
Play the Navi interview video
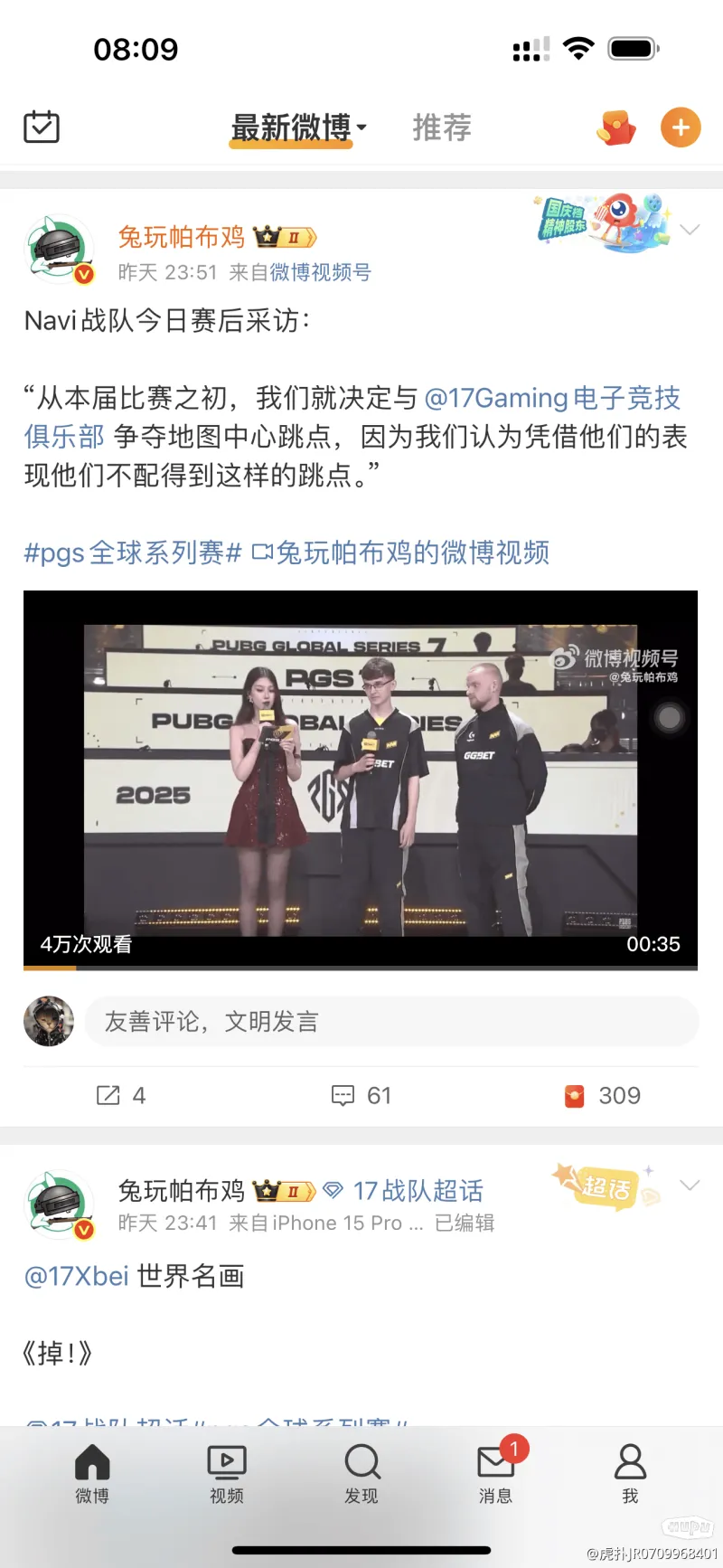(x=361, y=779)
